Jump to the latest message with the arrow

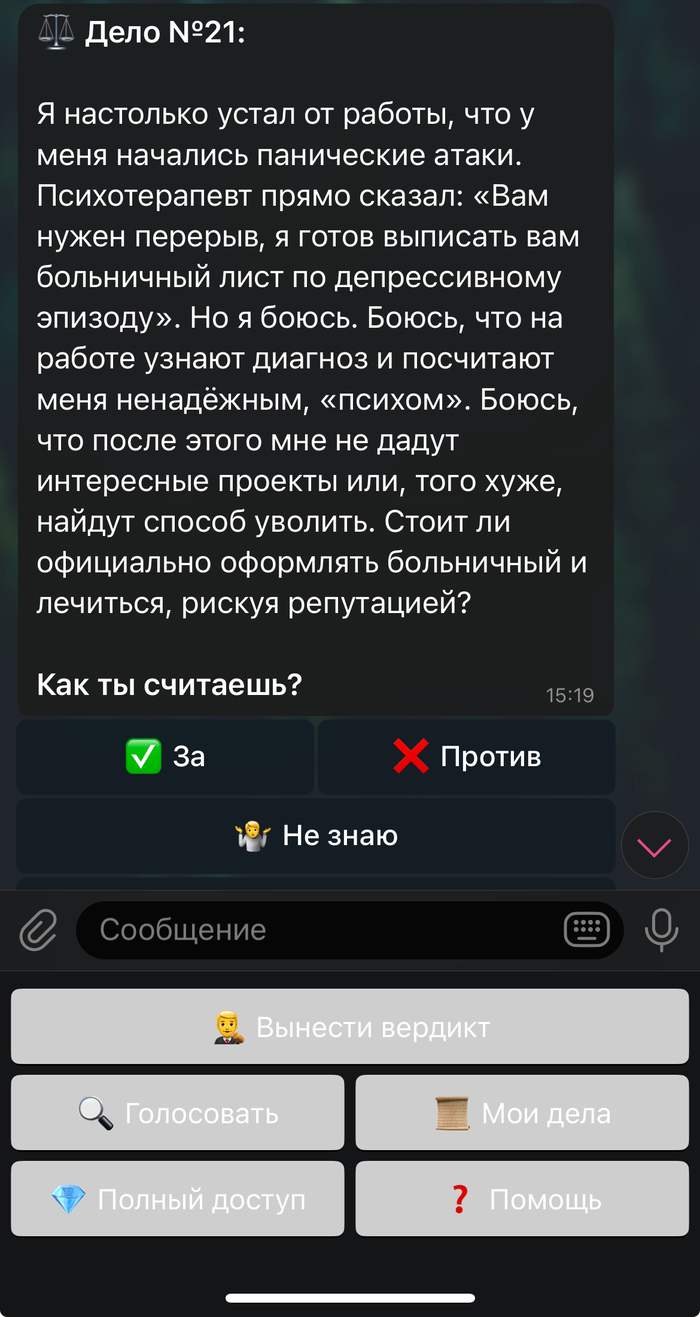pyautogui.click(x=655, y=847)
